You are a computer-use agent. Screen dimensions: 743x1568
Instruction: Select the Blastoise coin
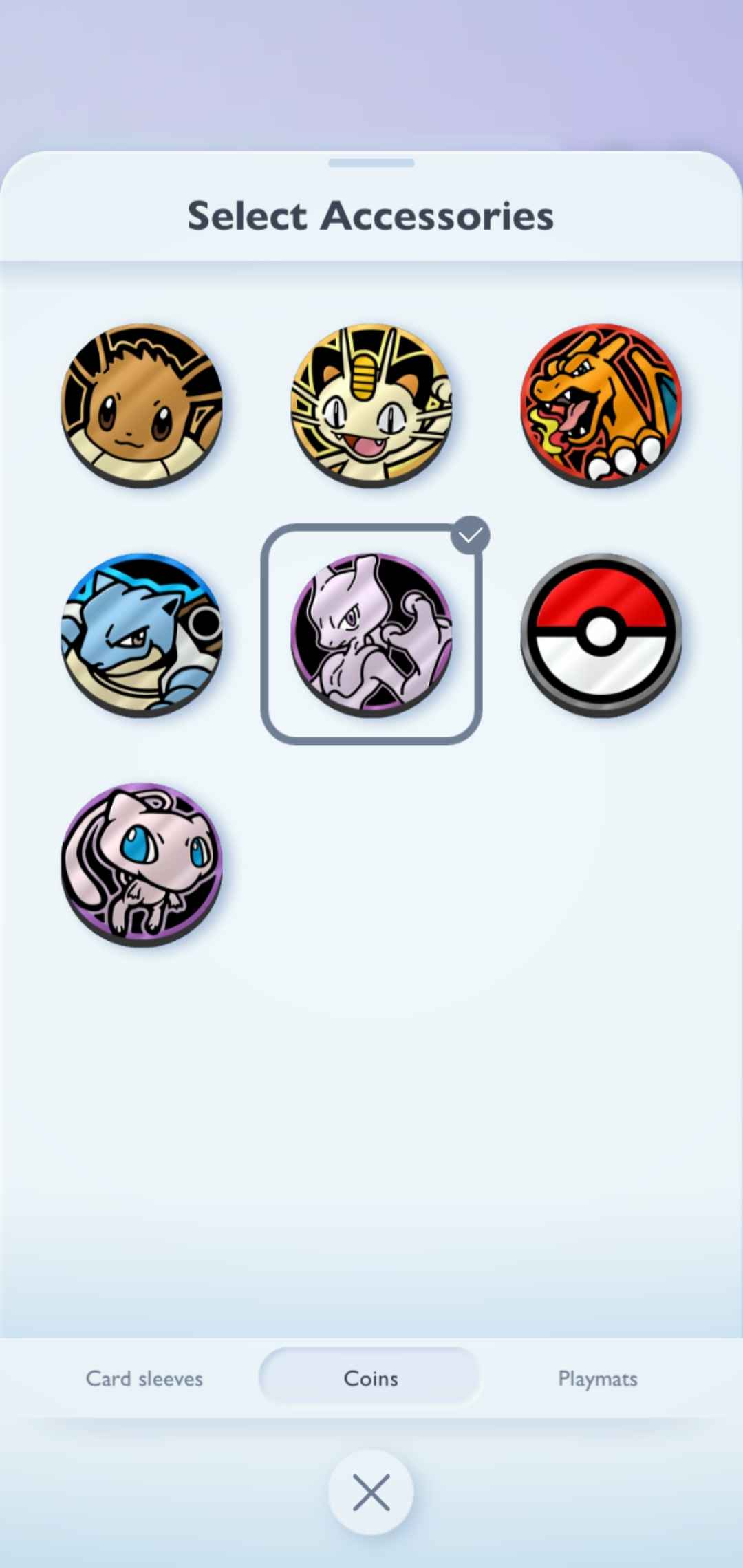(142, 635)
